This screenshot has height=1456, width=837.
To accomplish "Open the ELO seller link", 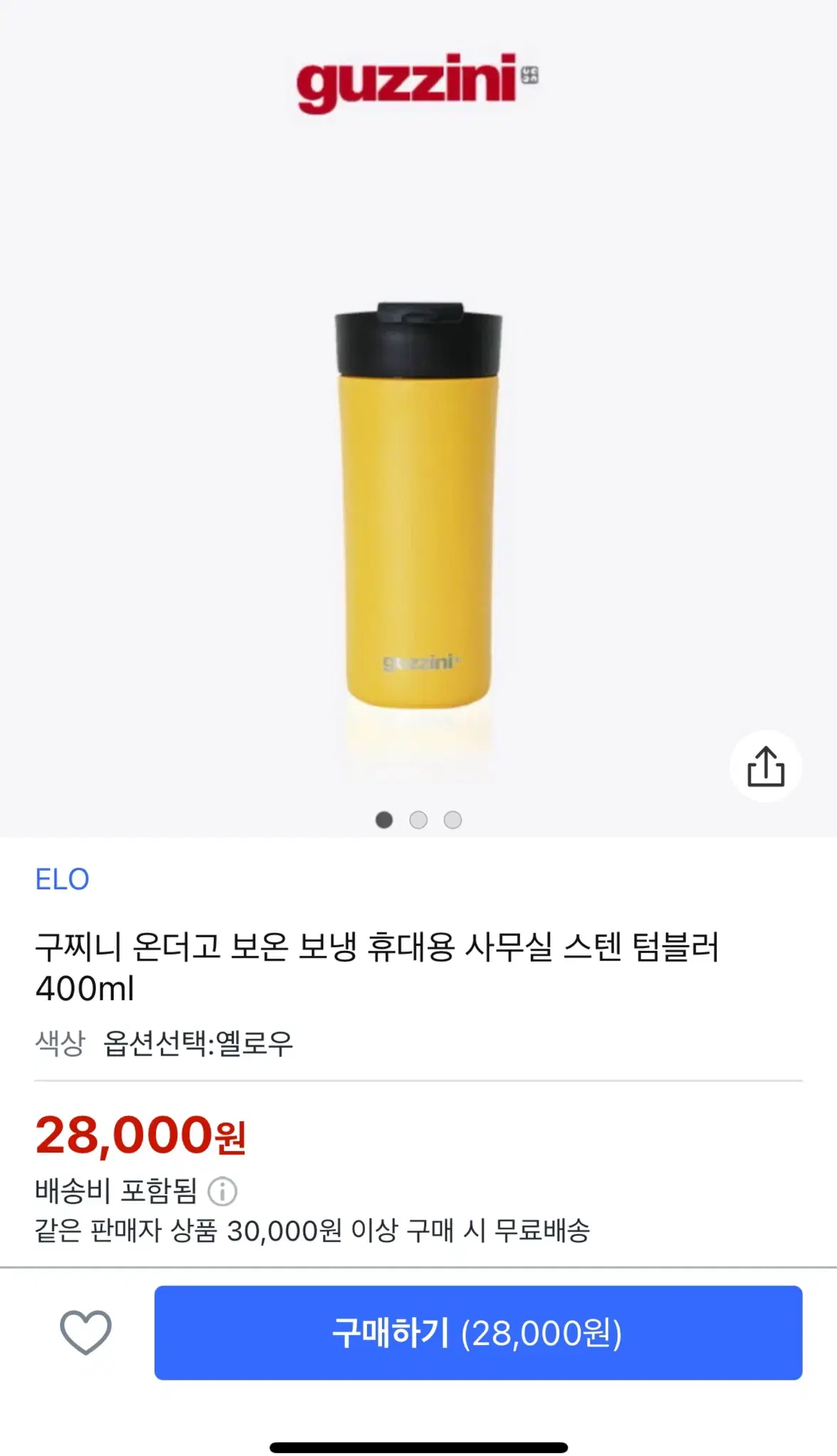I will [x=62, y=879].
